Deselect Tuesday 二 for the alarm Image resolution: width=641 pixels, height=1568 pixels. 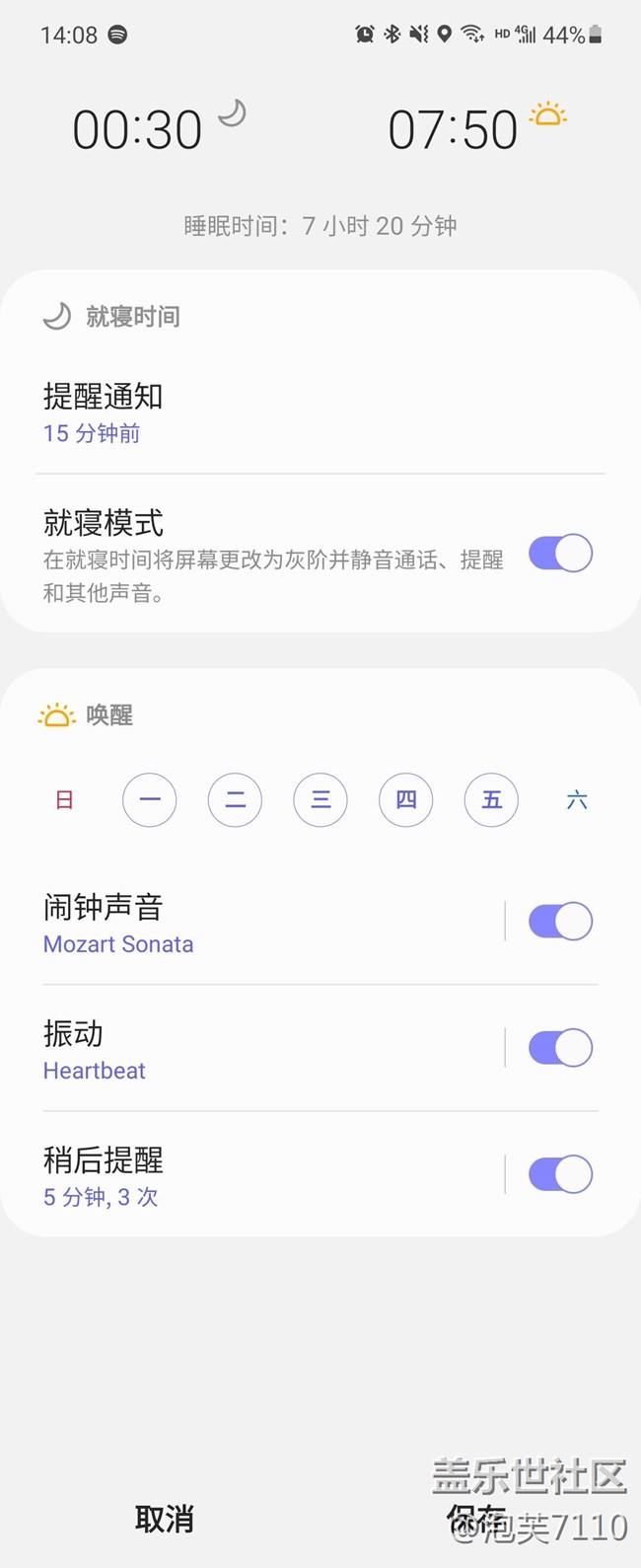coord(235,799)
